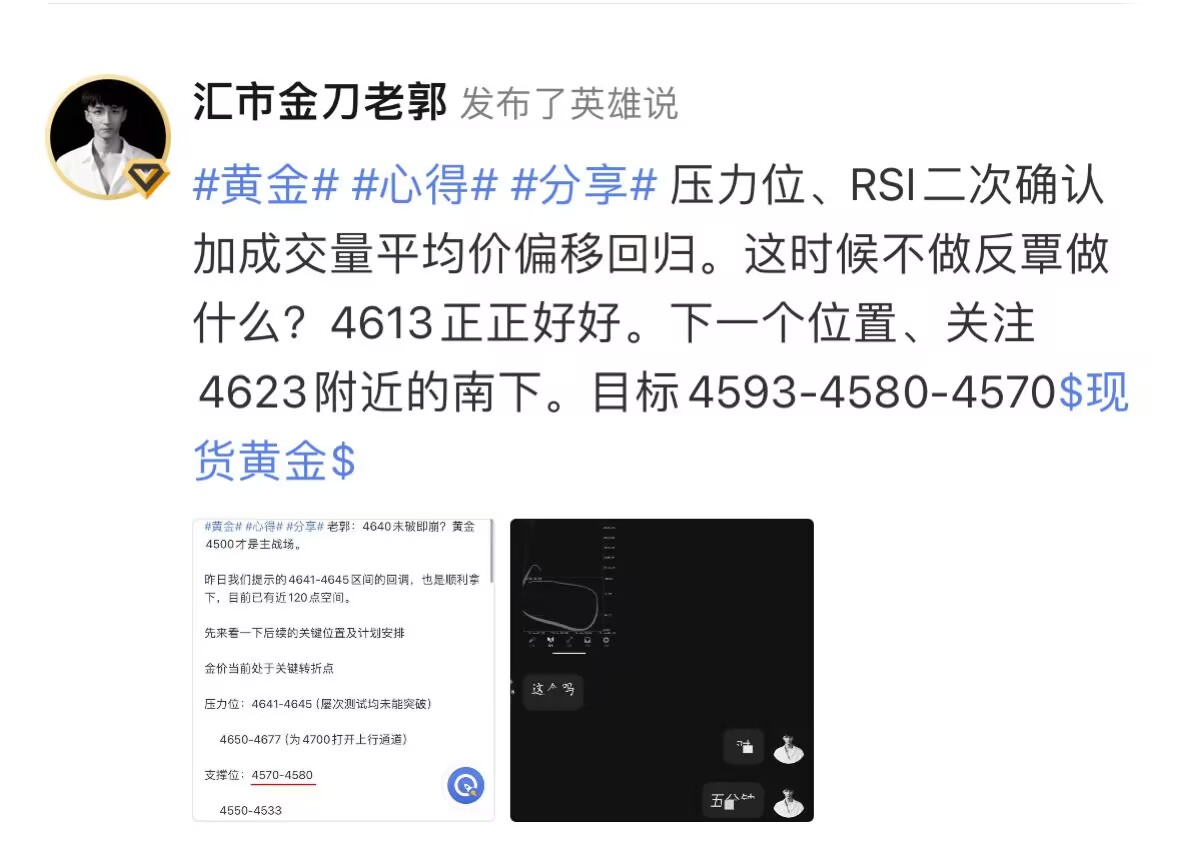The height and width of the screenshot is (856, 1180).
Task: View posts tagged #分享#
Action: point(584,187)
